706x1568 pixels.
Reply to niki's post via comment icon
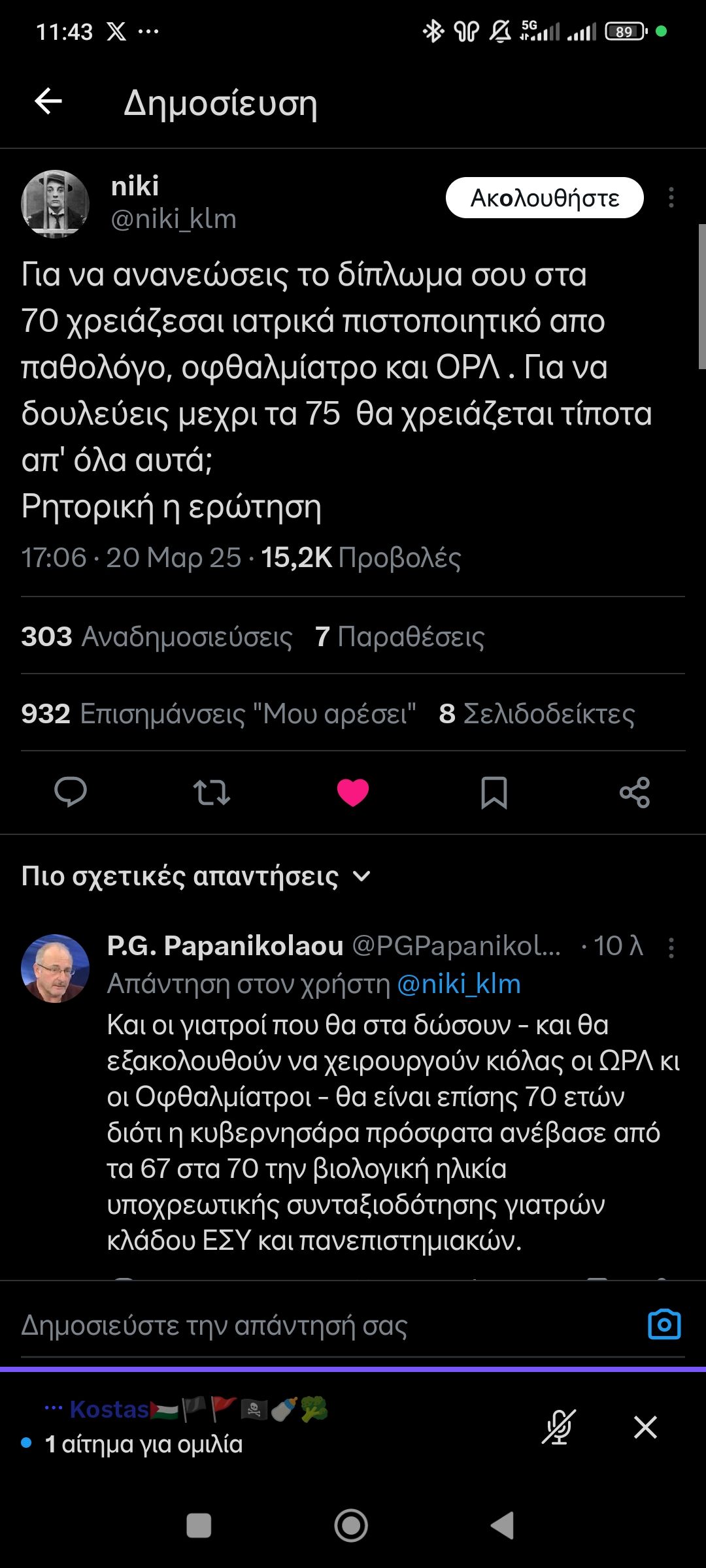click(x=71, y=792)
